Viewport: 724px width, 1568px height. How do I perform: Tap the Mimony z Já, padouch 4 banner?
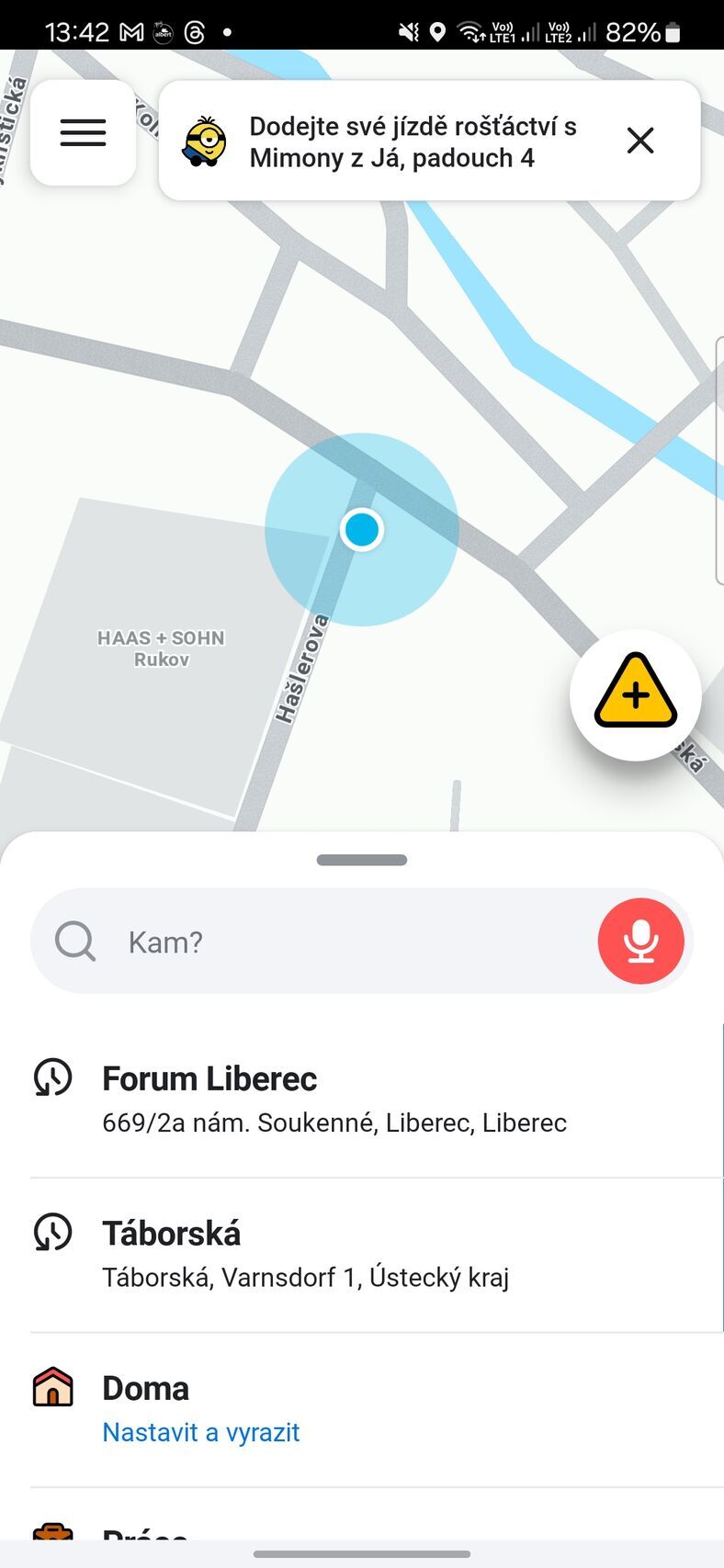(x=412, y=140)
